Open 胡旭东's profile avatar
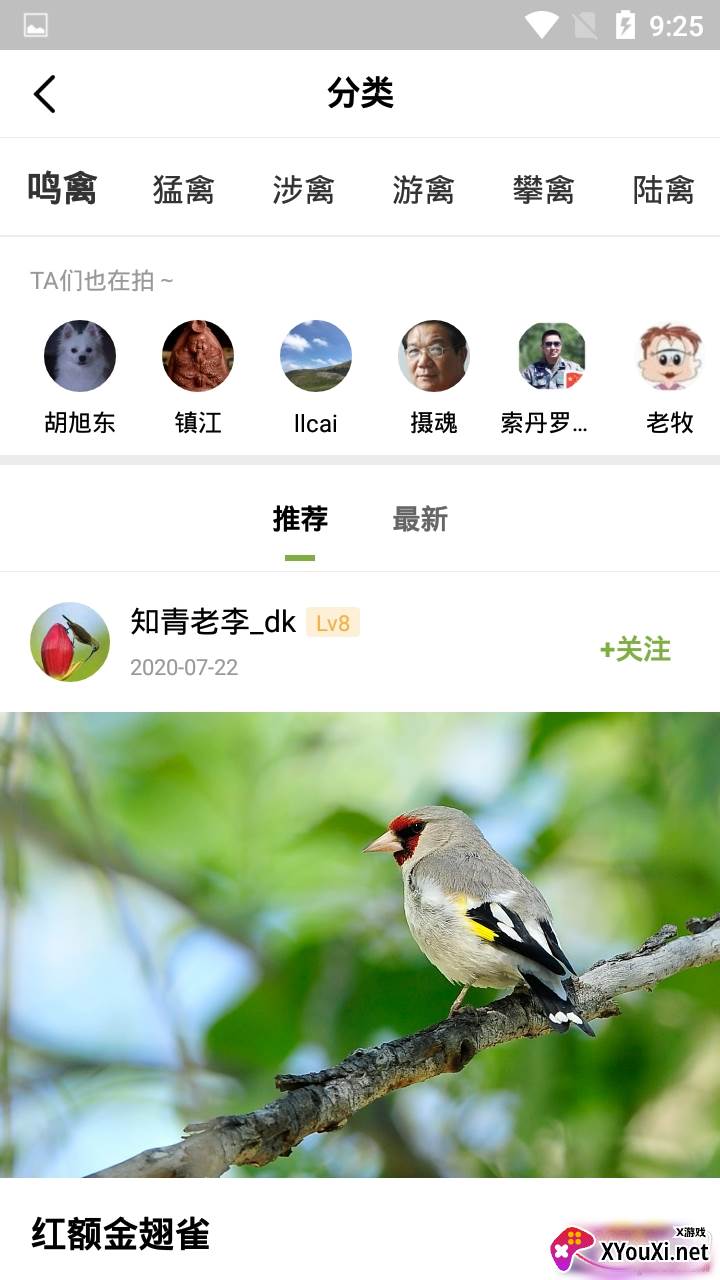The height and width of the screenshot is (1280, 720). [x=80, y=356]
